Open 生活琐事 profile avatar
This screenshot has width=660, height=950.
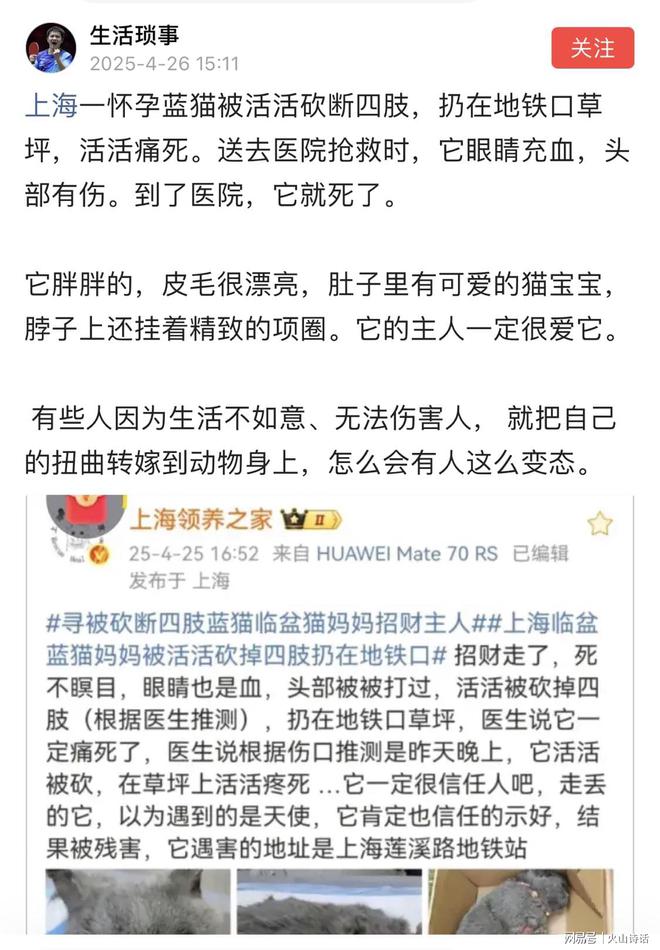tap(51, 48)
